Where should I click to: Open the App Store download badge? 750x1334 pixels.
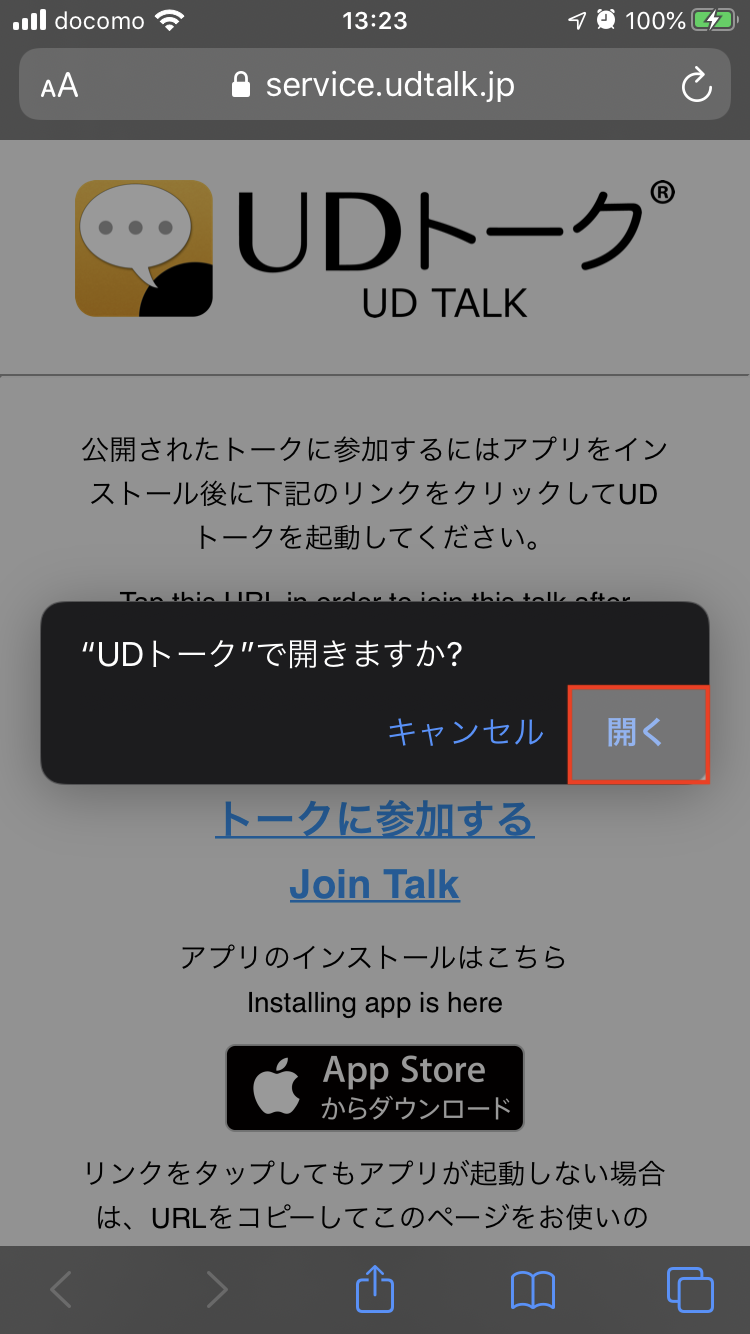[375, 1088]
